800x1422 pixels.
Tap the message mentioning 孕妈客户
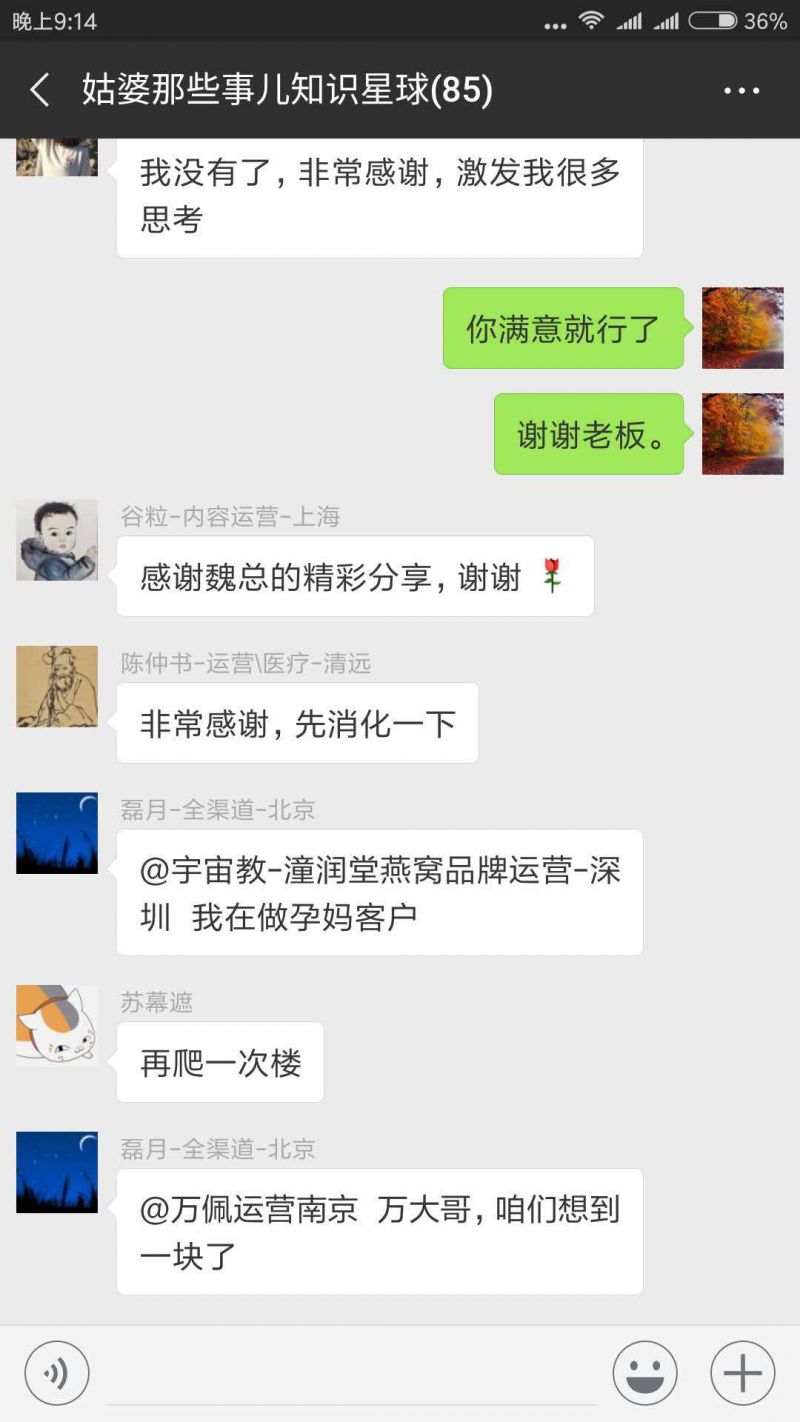(380, 891)
